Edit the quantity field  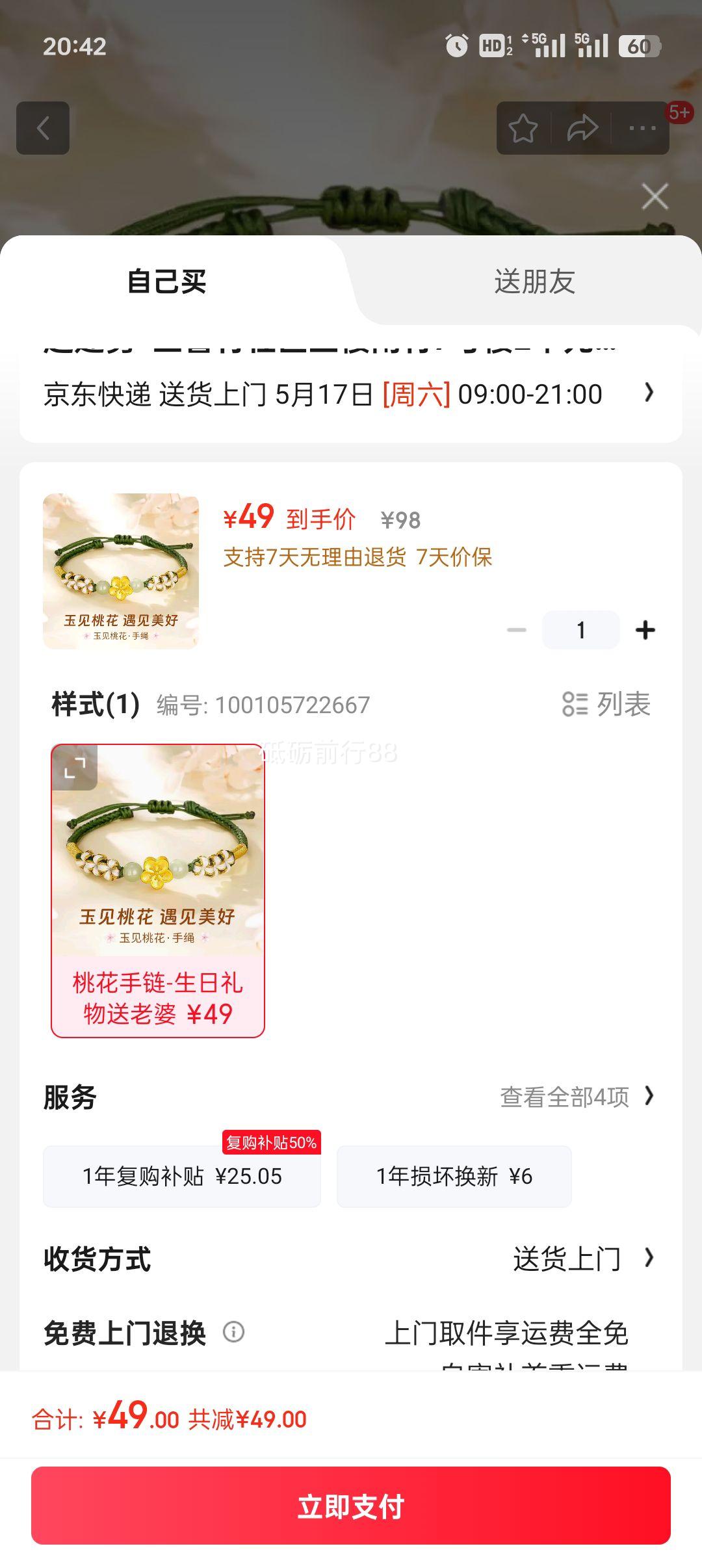[580, 630]
